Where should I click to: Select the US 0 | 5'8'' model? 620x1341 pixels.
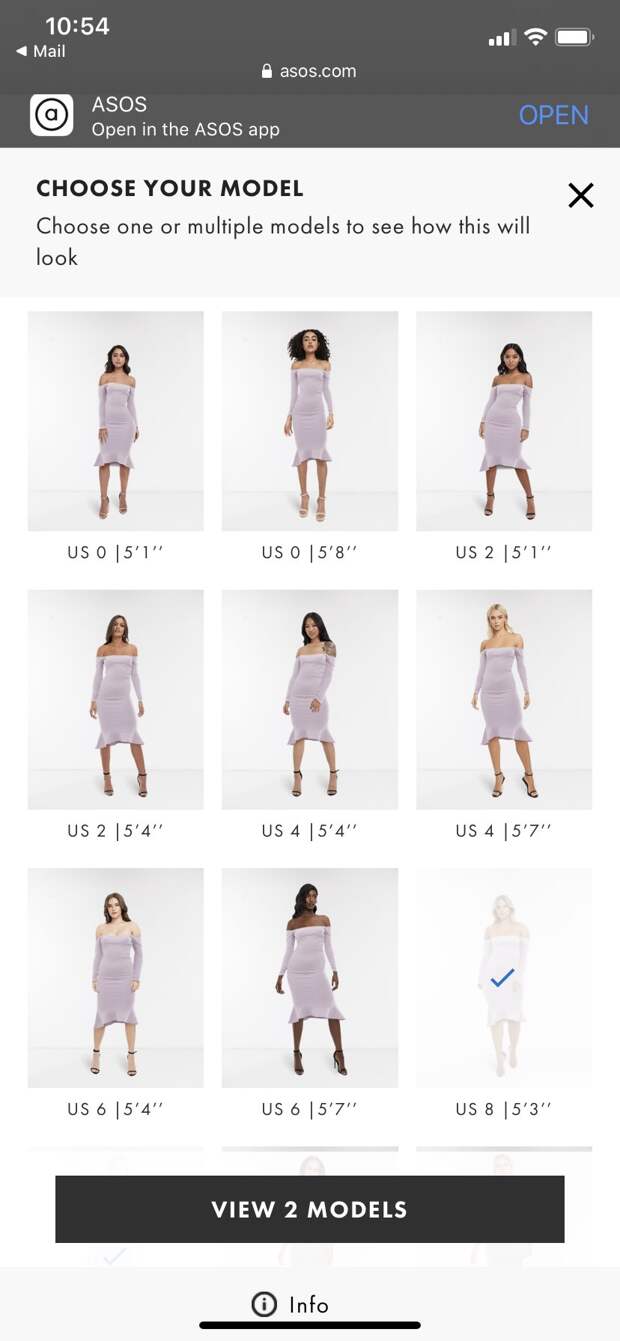pos(310,421)
